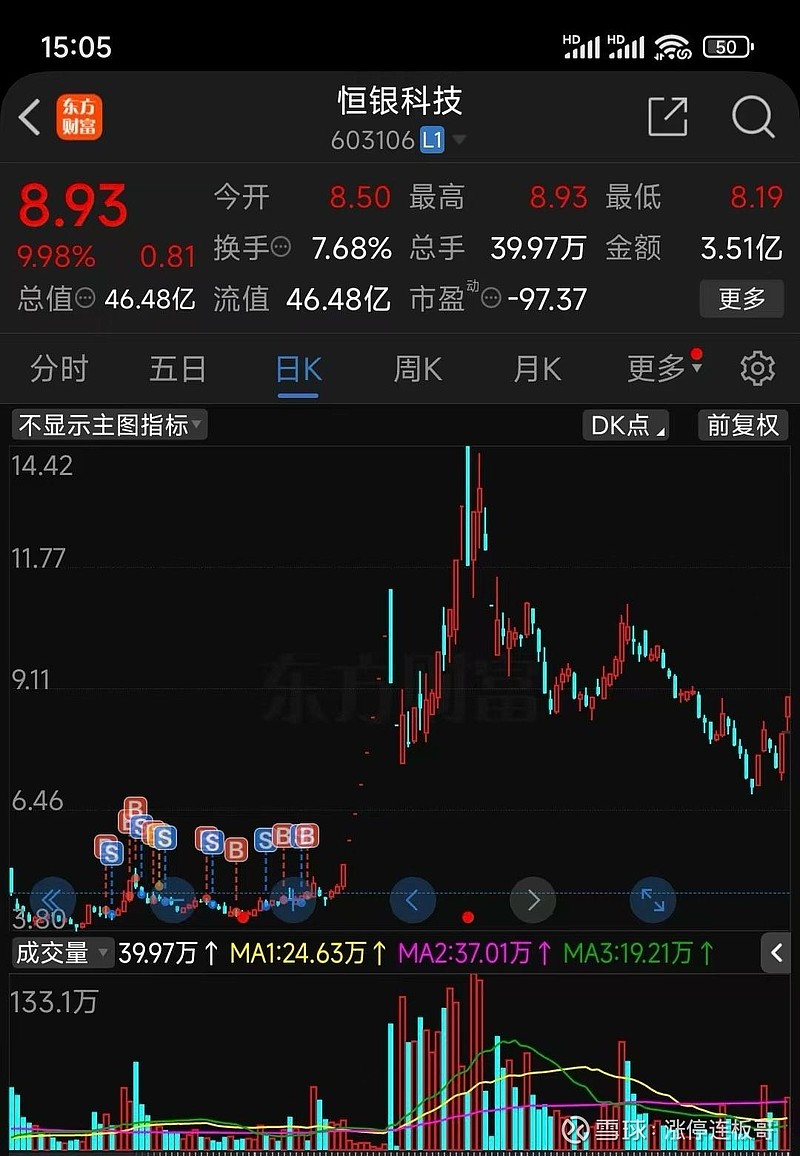Image resolution: width=800 pixels, height=1156 pixels.
Task: Toggle the DK点 indicator overlay
Action: click(626, 425)
